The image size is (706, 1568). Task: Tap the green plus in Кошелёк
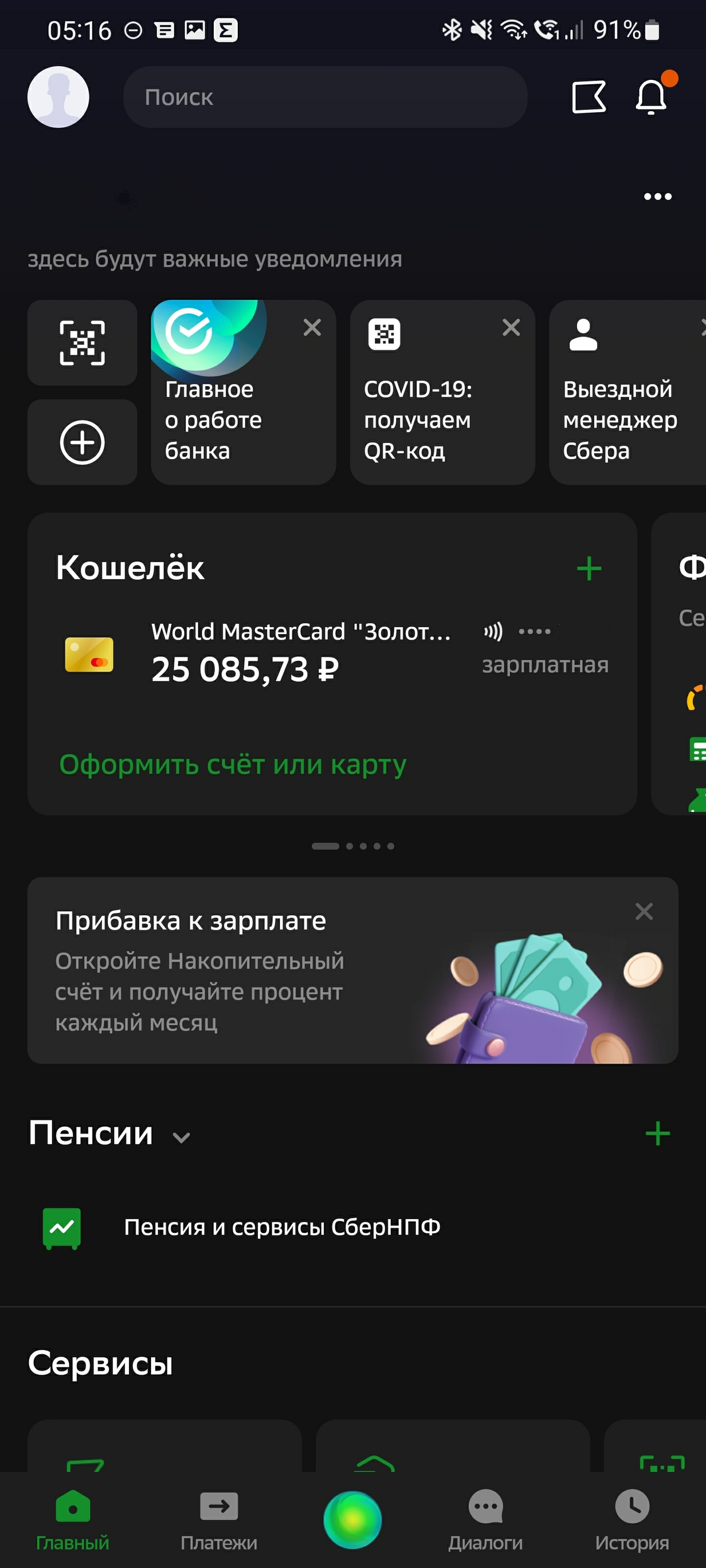coord(589,568)
